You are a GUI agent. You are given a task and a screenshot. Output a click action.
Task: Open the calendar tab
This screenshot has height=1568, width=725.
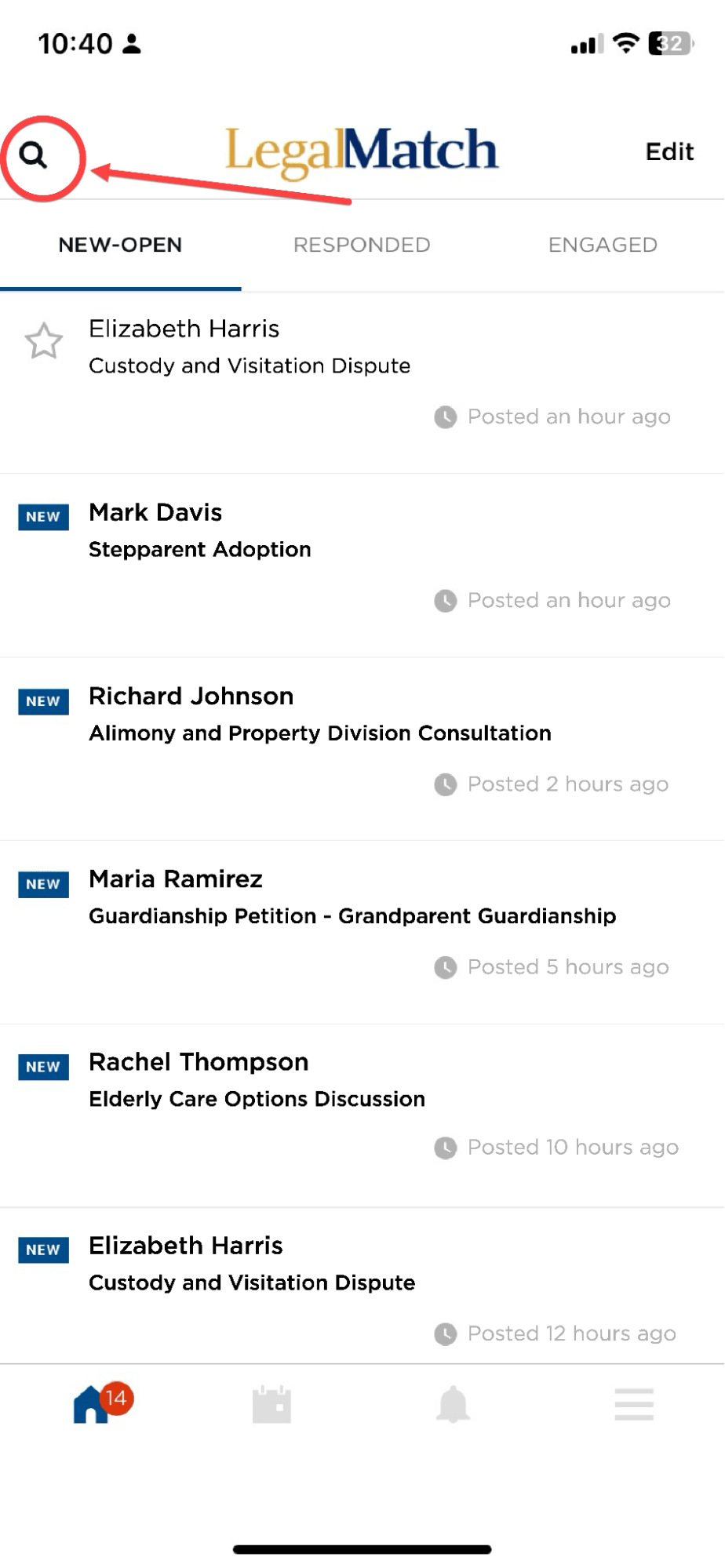pyautogui.click(x=271, y=1404)
